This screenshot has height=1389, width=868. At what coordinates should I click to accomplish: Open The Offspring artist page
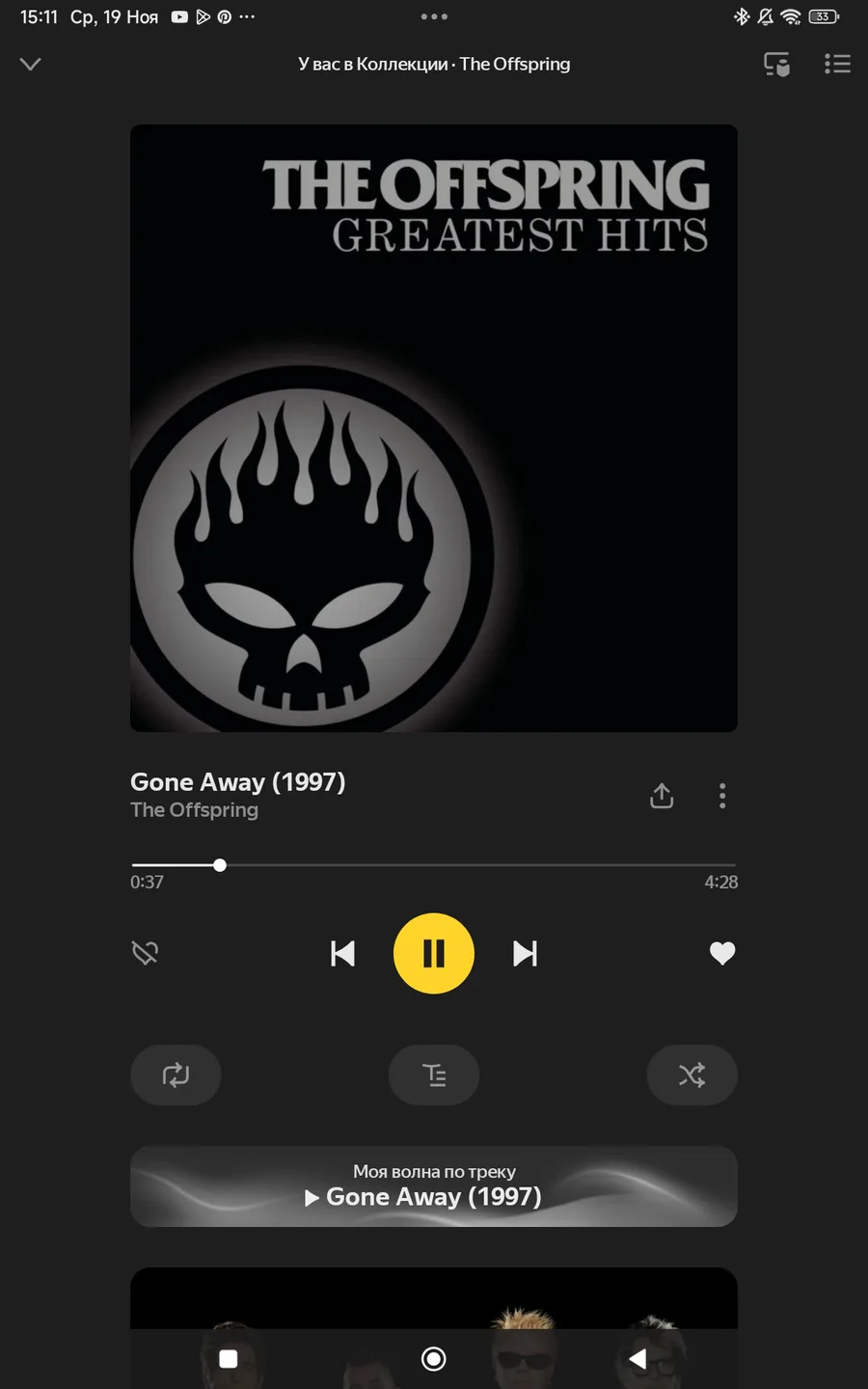195,810
